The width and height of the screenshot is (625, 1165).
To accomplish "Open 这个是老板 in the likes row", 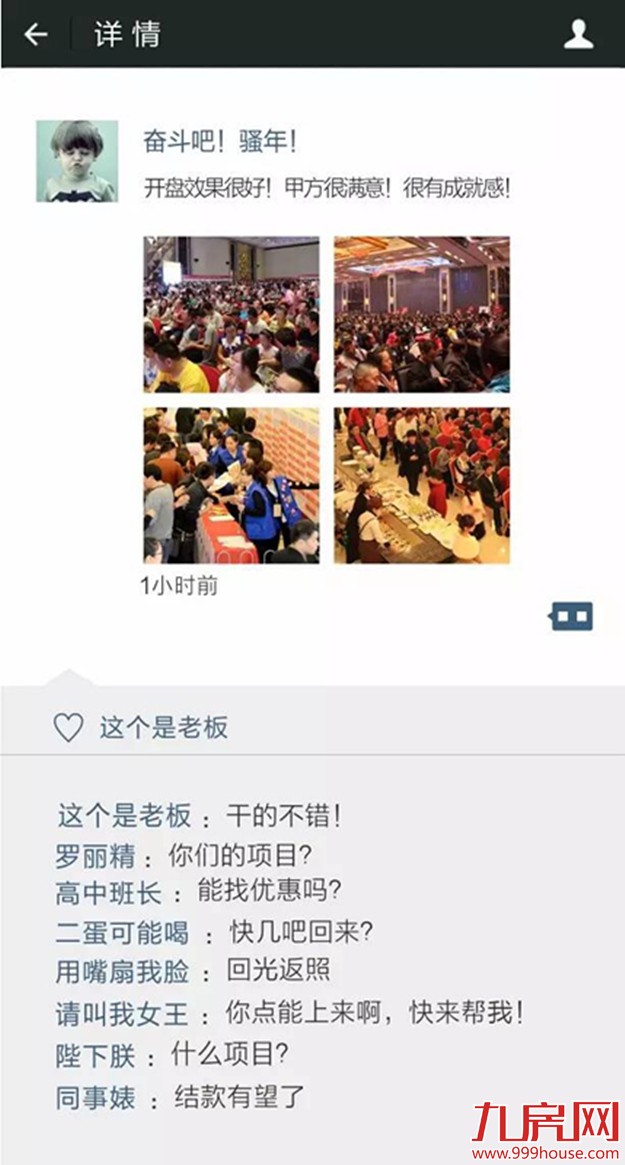I will [163, 727].
